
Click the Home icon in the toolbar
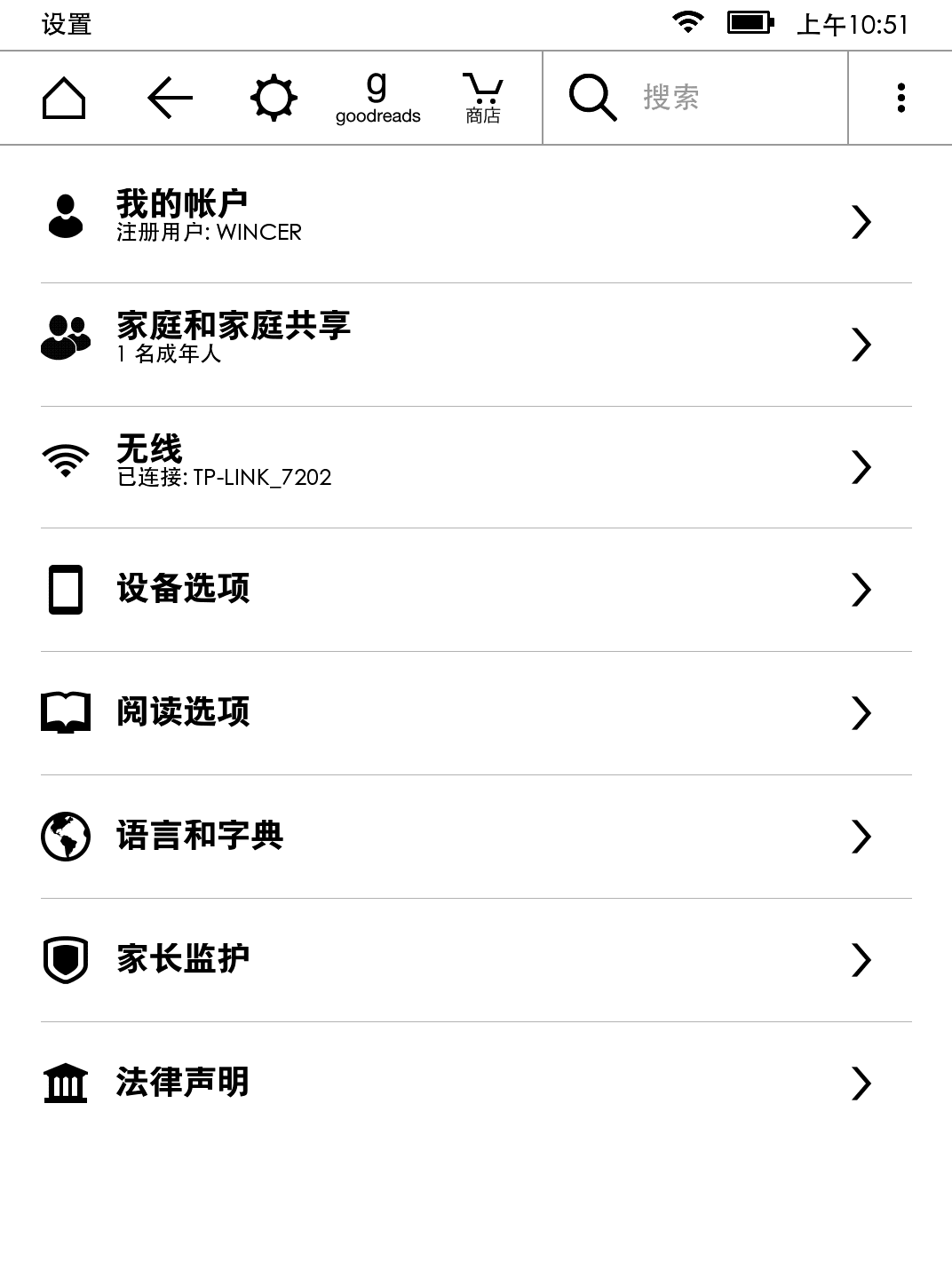click(x=63, y=98)
